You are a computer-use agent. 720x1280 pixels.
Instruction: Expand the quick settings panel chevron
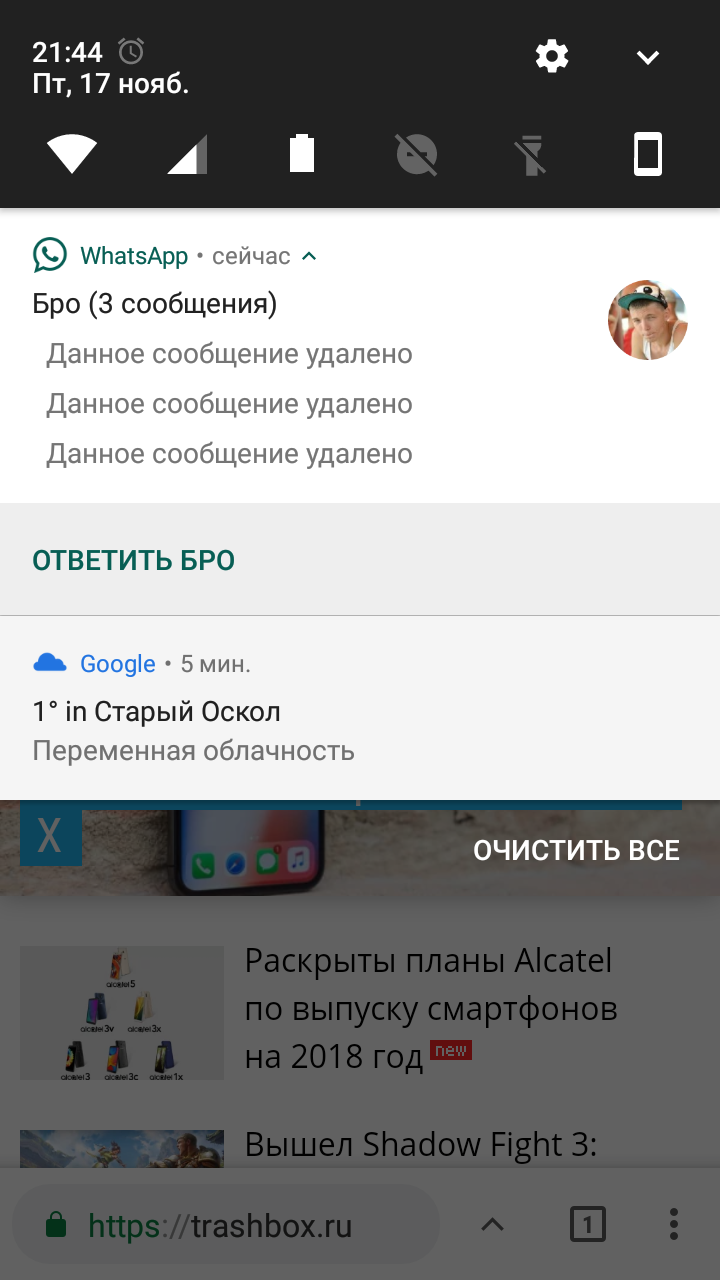[x=648, y=58]
